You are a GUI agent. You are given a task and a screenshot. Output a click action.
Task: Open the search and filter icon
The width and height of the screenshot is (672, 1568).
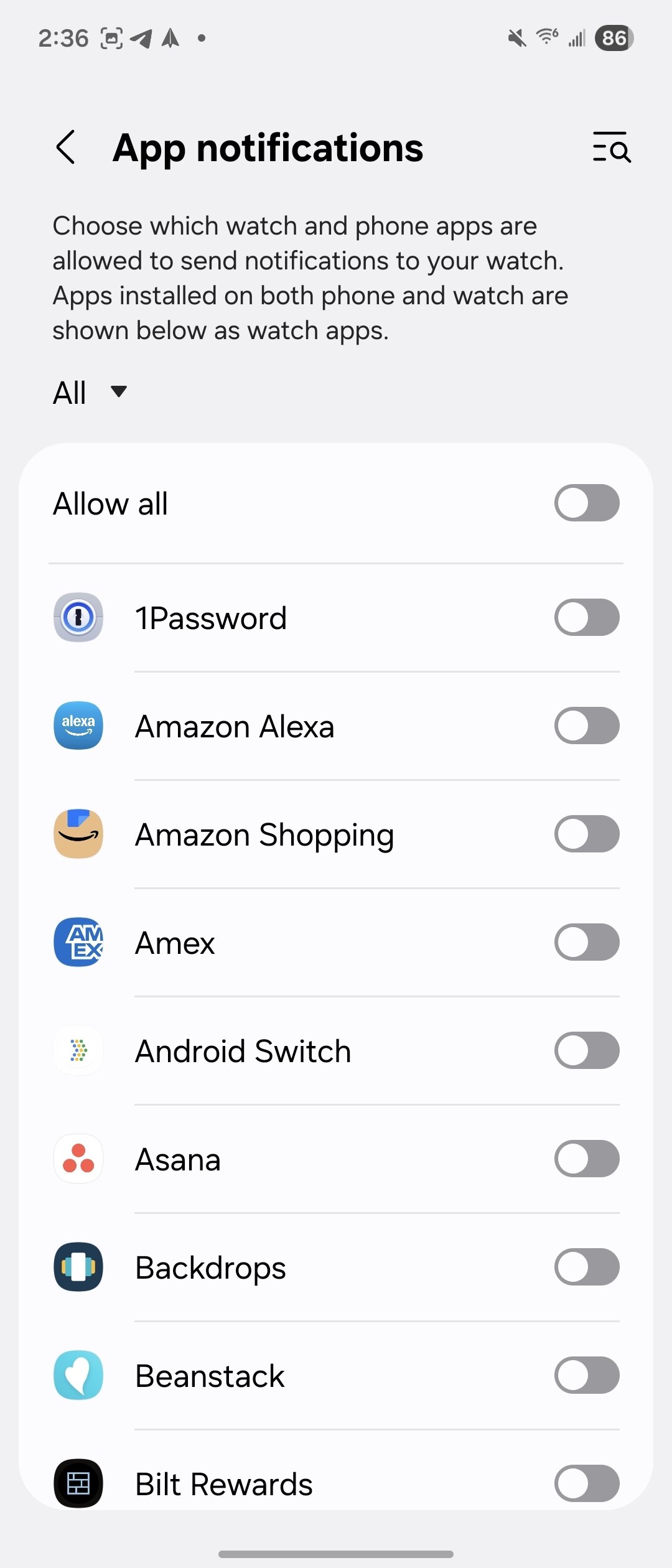[611, 147]
